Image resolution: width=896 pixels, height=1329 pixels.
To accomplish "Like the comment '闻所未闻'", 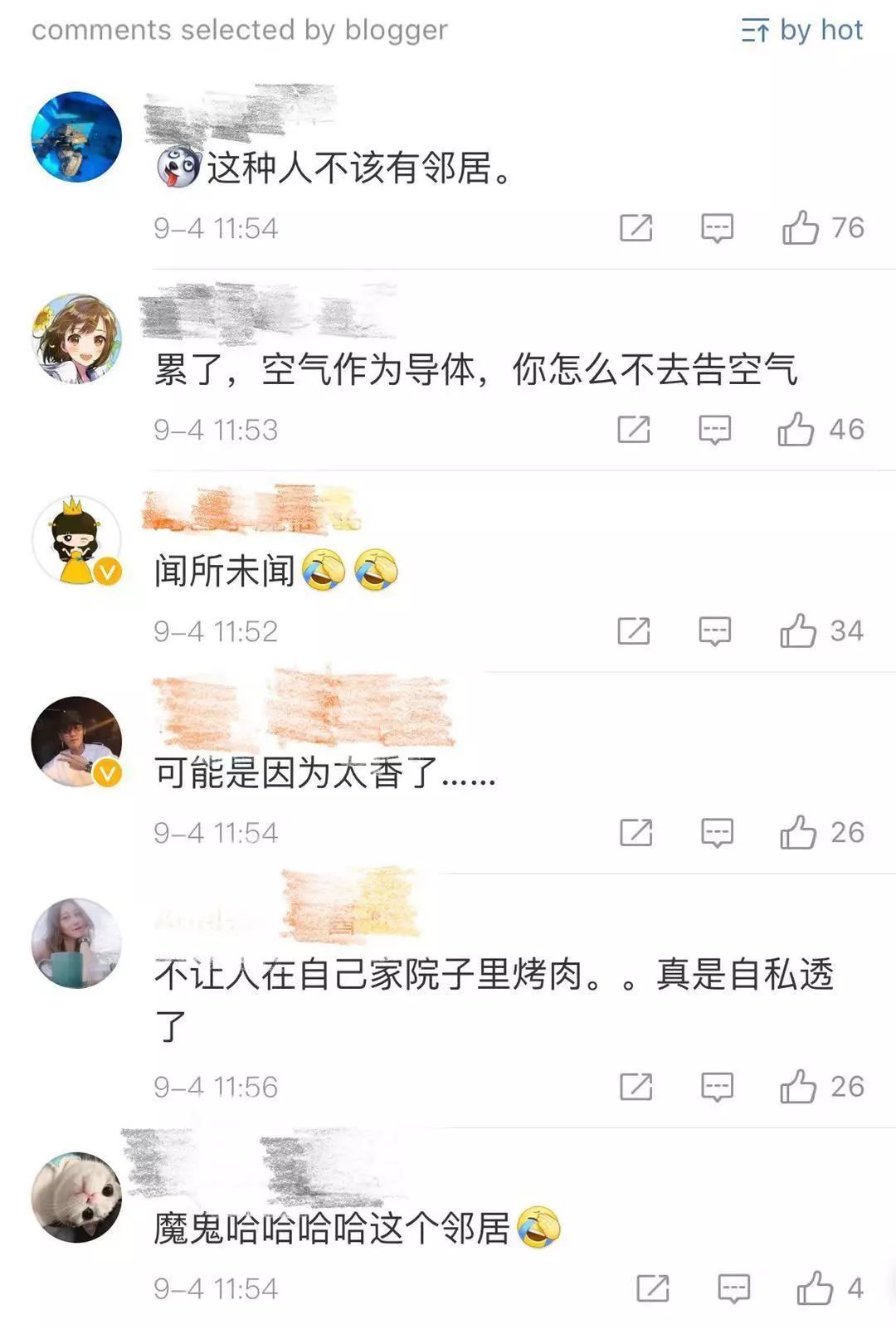I will 798,631.
